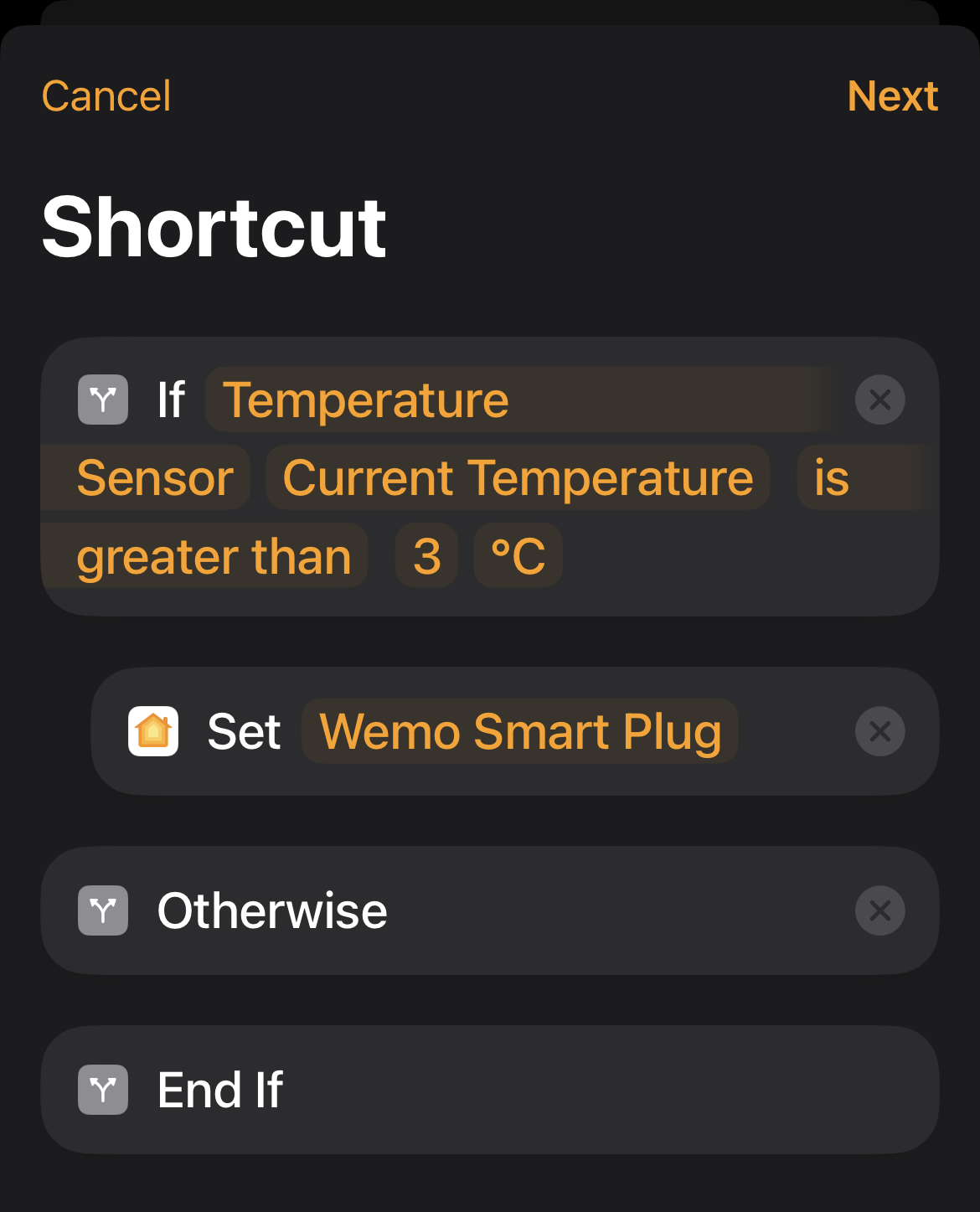The width and height of the screenshot is (980, 1212).
Task: Edit the temperature value 3
Action: 426,557
